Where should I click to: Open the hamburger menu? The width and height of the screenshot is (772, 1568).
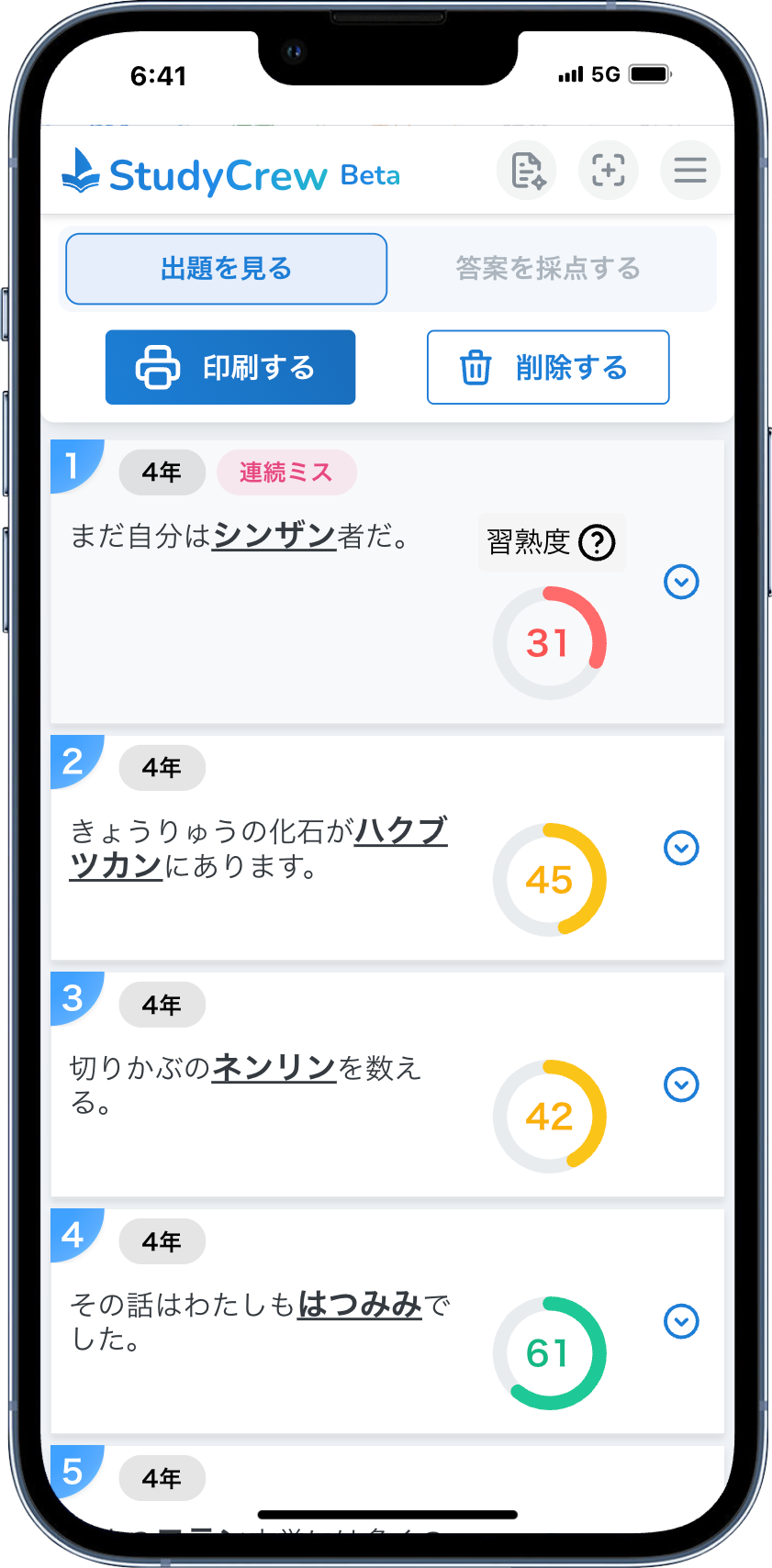(690, 170)
